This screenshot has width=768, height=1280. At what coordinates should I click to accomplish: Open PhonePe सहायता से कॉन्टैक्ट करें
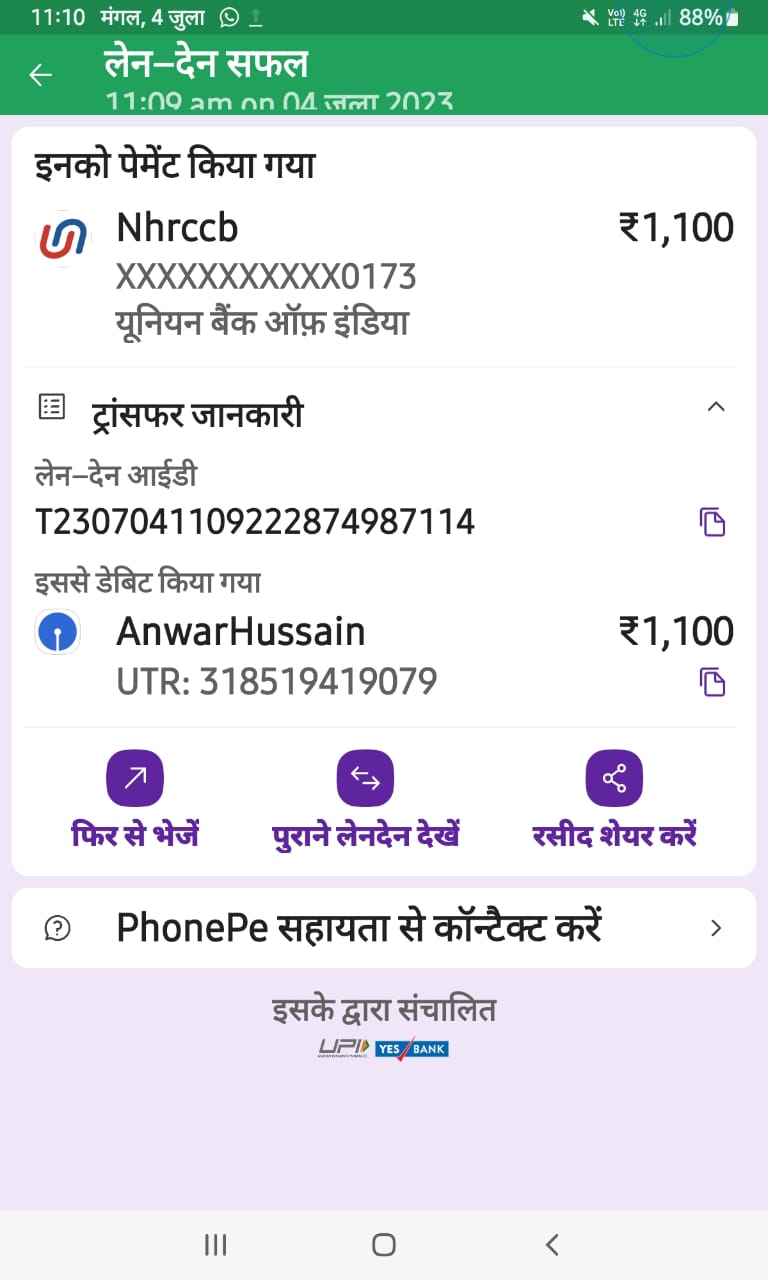[383, 928]
